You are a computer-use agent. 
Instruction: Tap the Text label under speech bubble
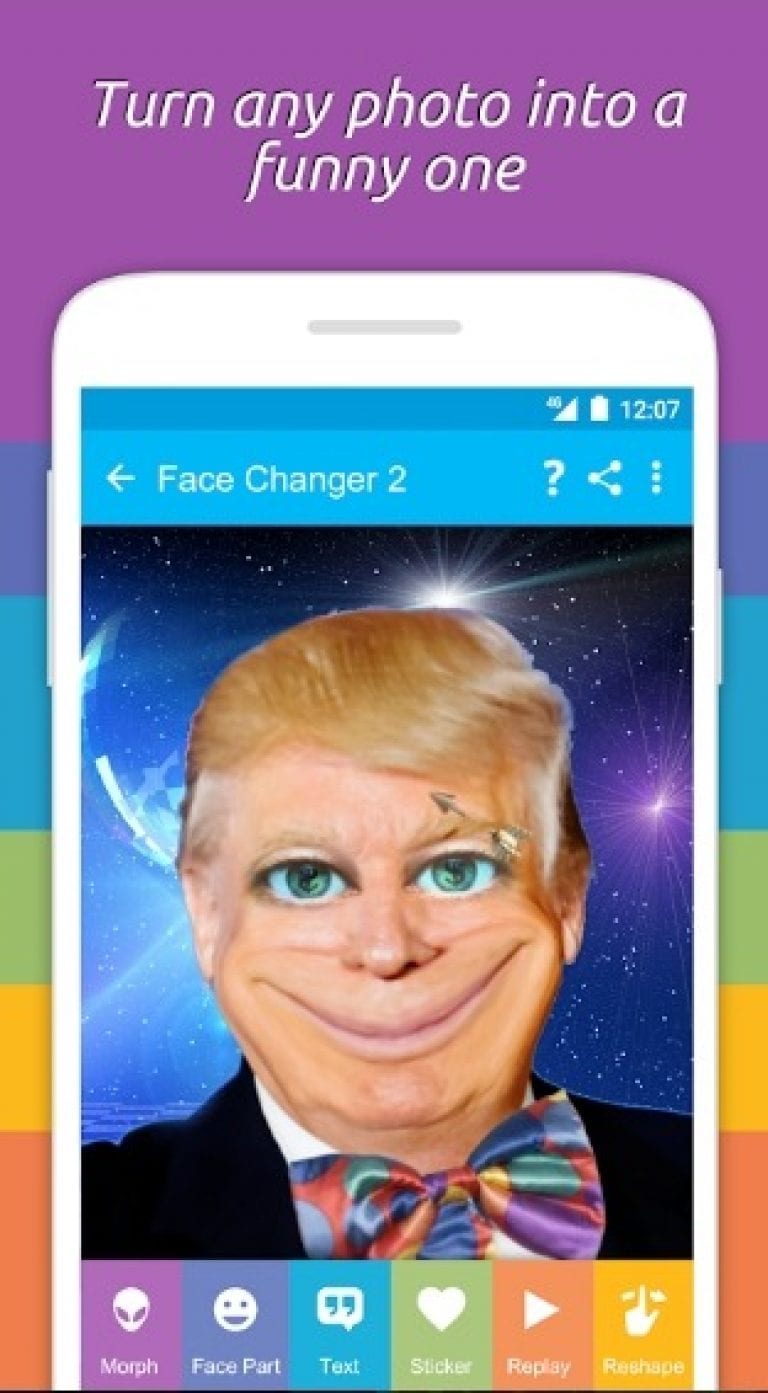click(x=340, y=1364)
